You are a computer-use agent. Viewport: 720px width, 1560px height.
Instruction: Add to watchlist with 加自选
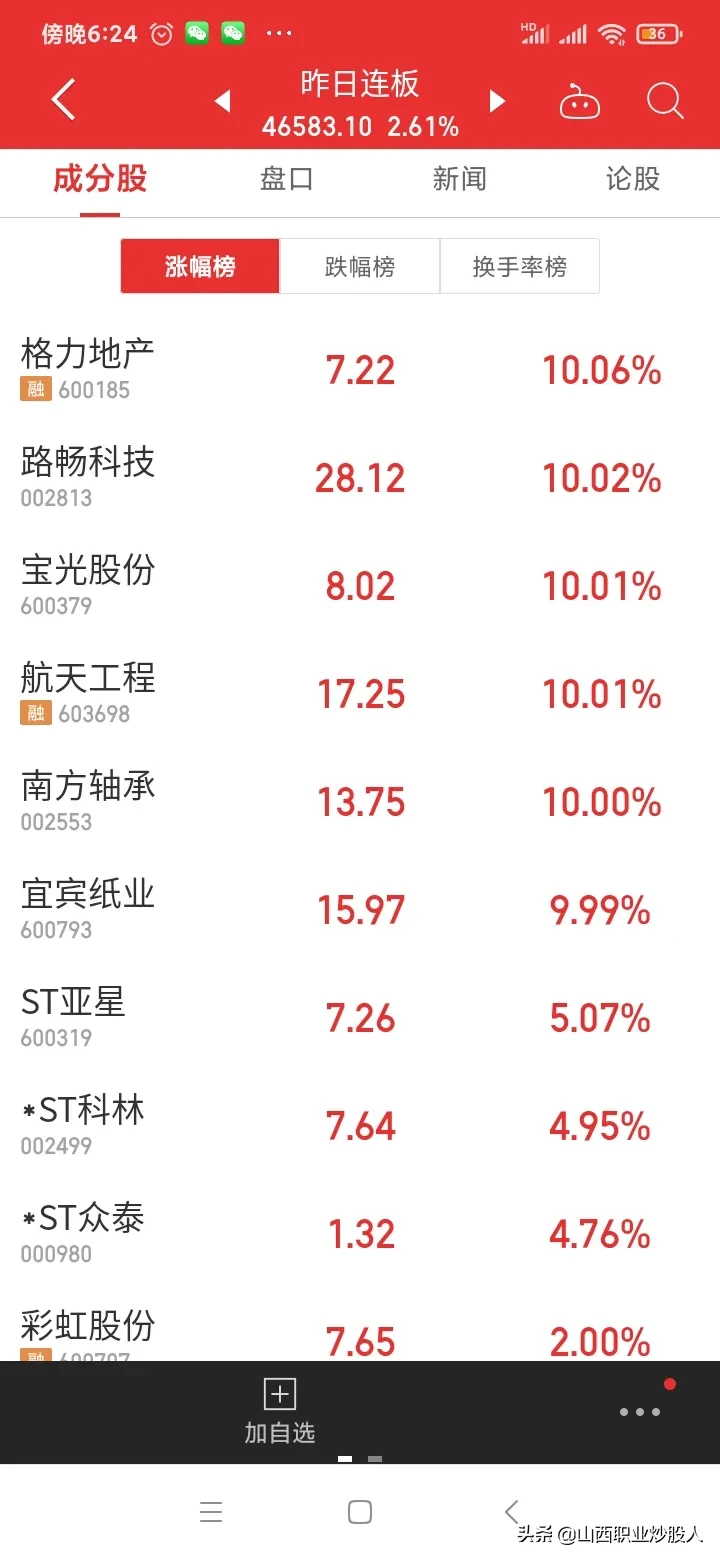(280, 1410)
